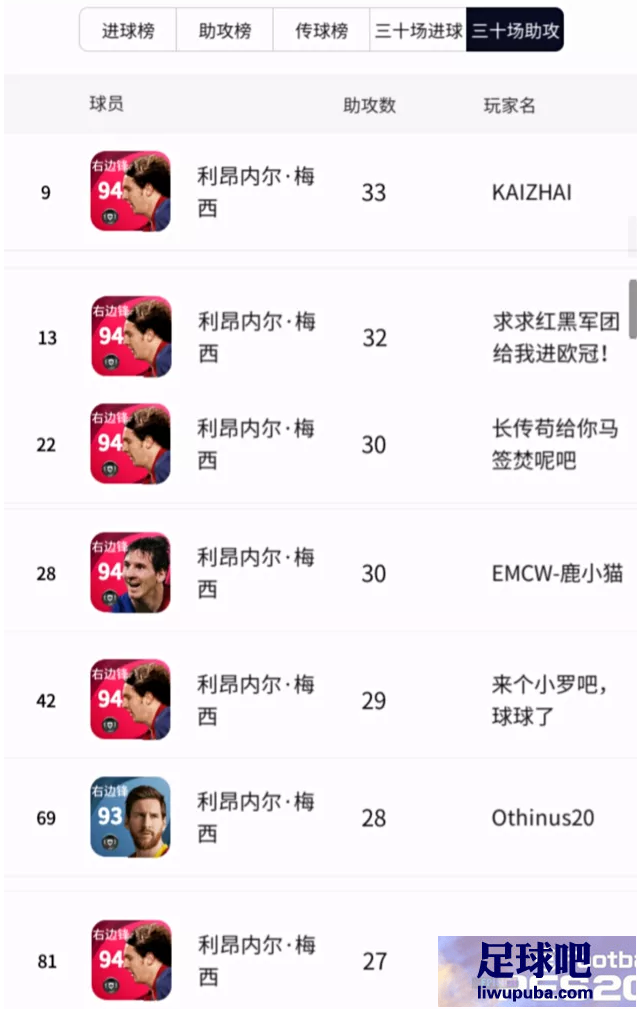Switch to the 进球榜 tab
Viewport: 641px width, 1012px height.
(127, 31)
